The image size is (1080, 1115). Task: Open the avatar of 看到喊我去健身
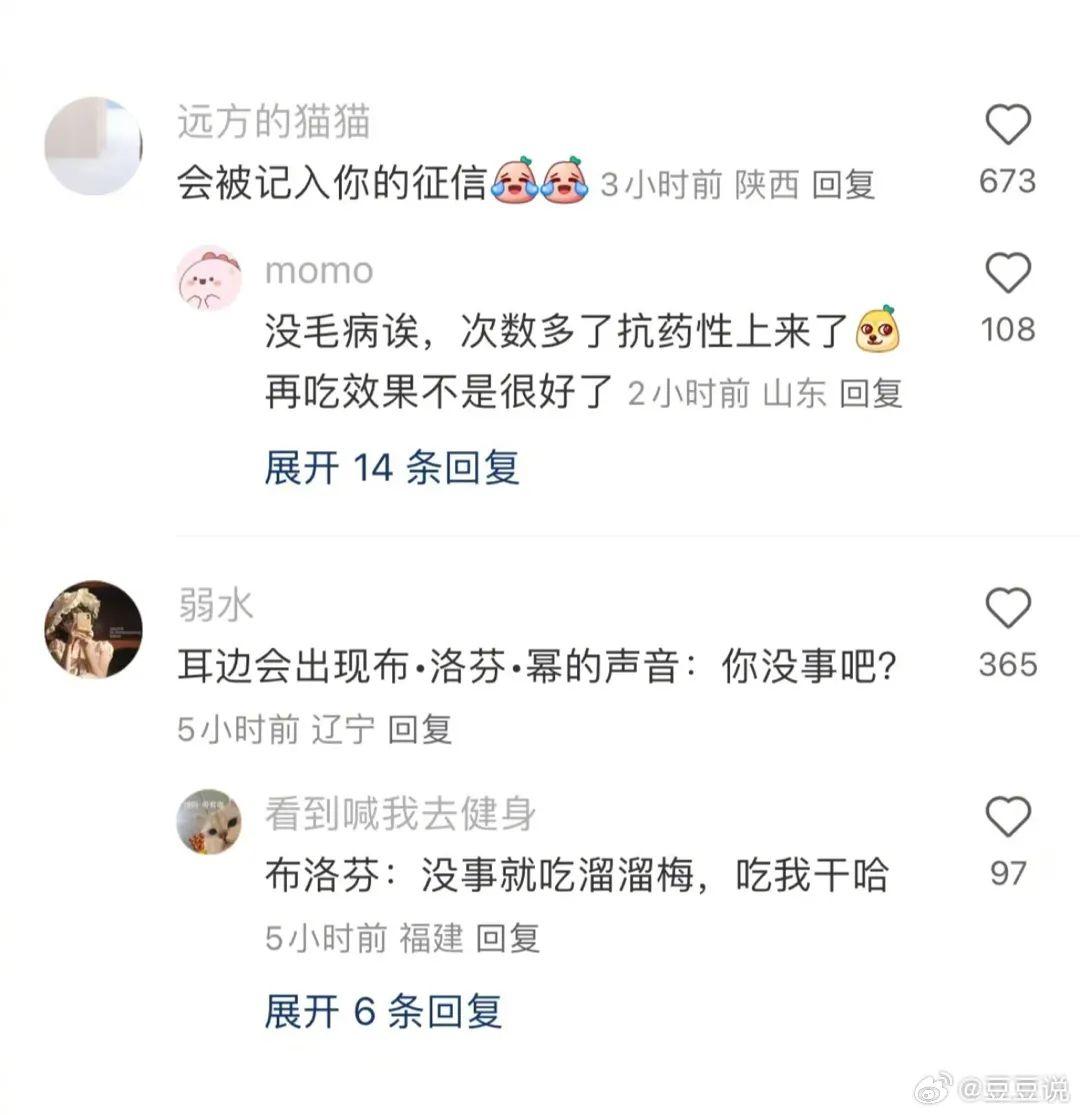(209, 823)
